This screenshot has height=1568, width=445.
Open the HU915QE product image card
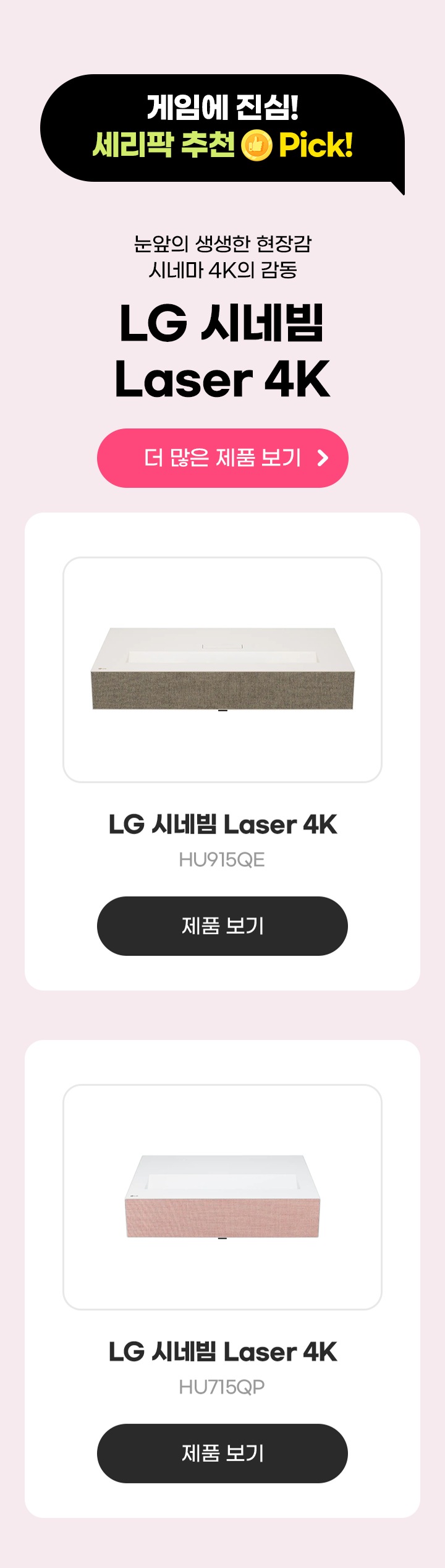click(x=222, y=670)
